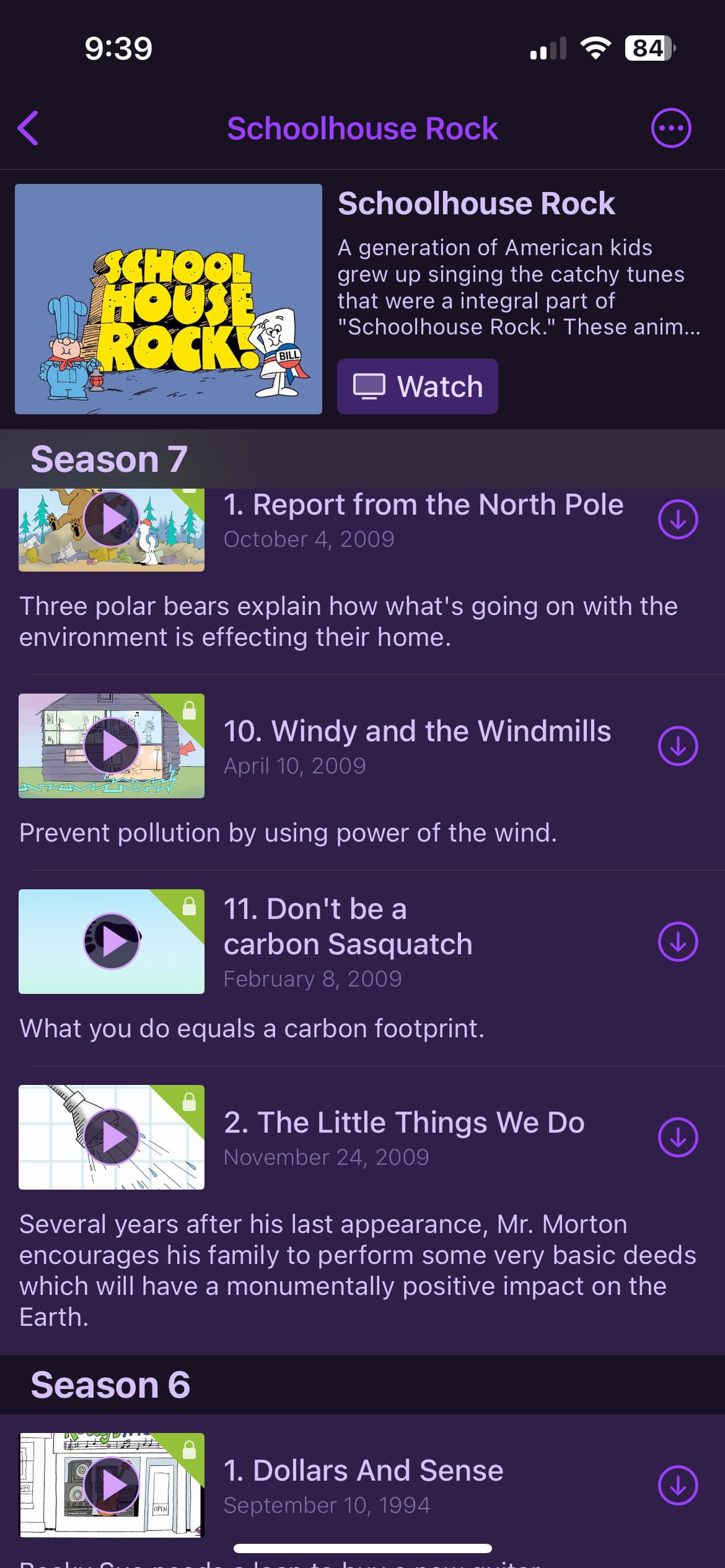Go back to the previous screen
The image size is (725, 1568).
coord(29,128)
